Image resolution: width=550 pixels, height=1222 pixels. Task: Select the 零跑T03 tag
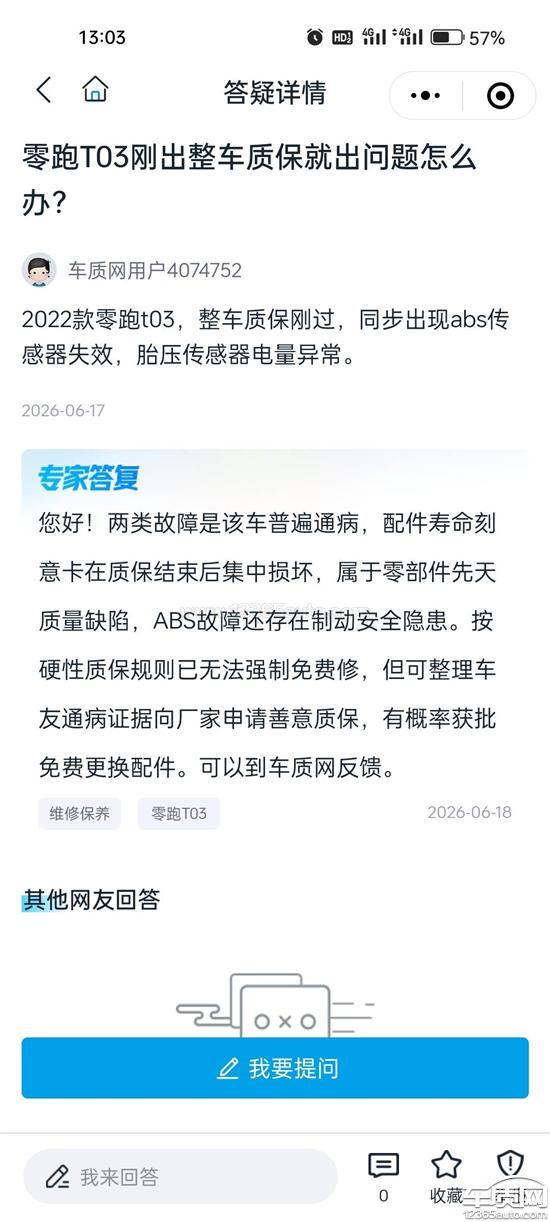pyautogui.click(x=179, y=813)
